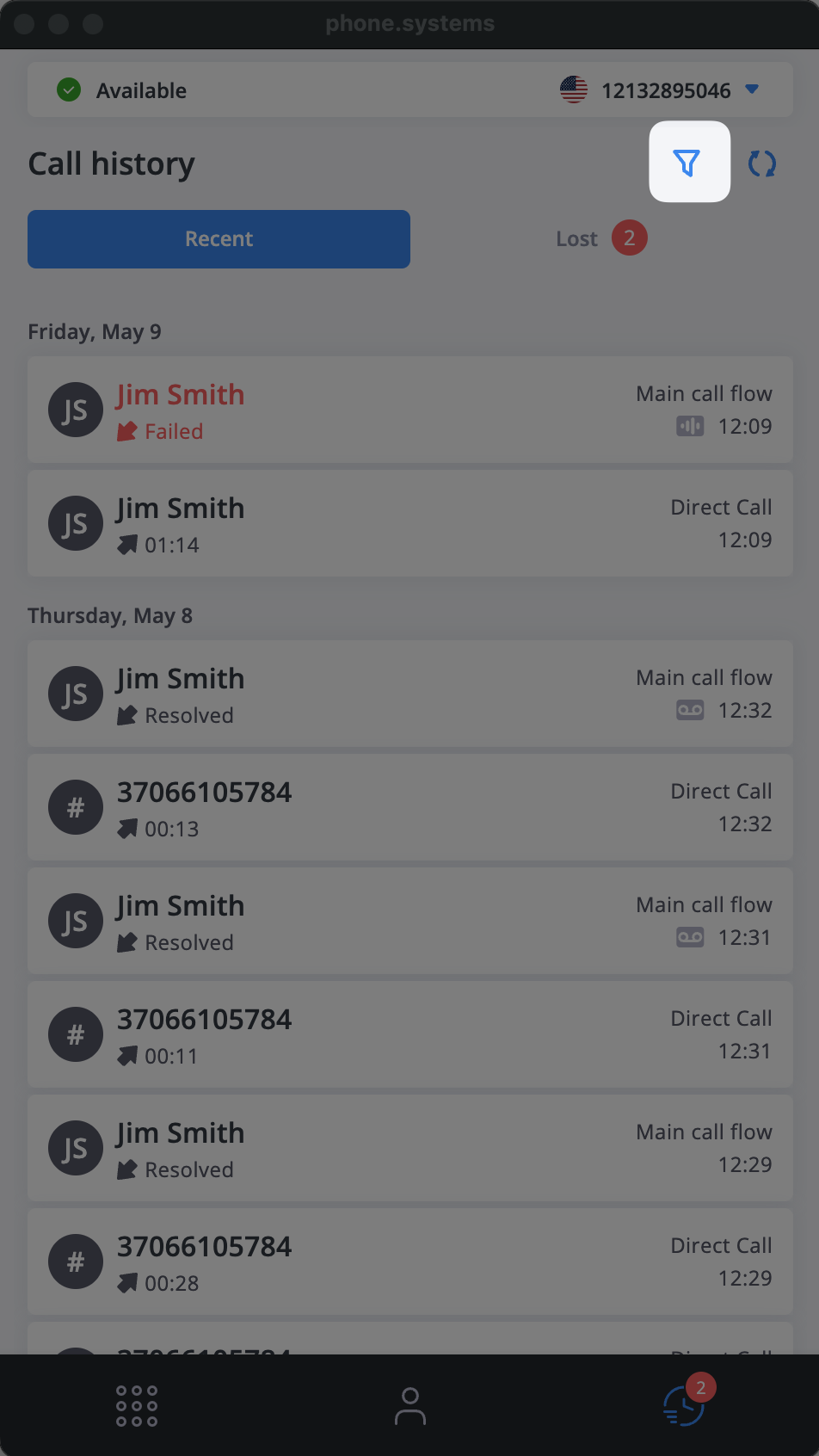Open Jim Smith's resolved call at 12:31

pos(409,922)
